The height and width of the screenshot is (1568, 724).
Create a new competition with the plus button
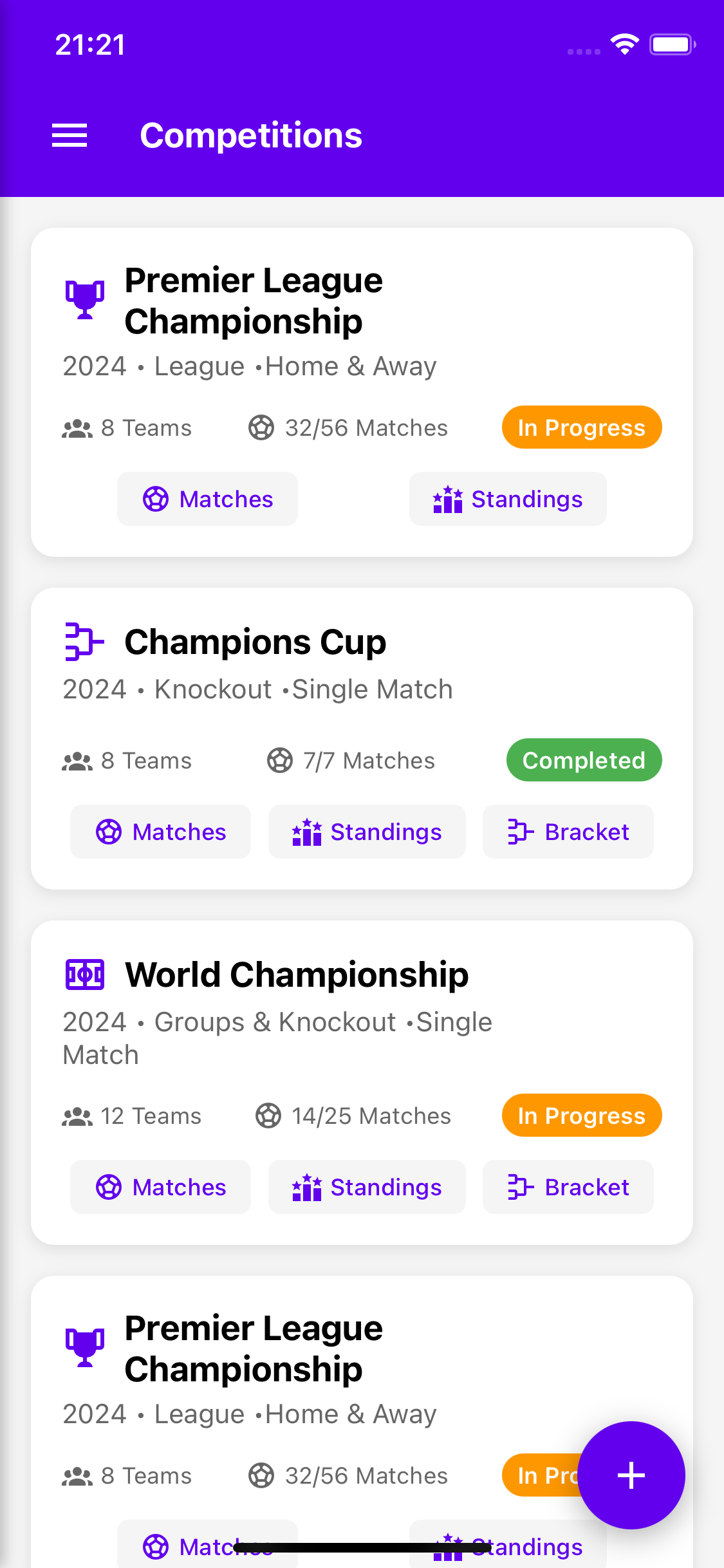click(x=631, y=1475)
